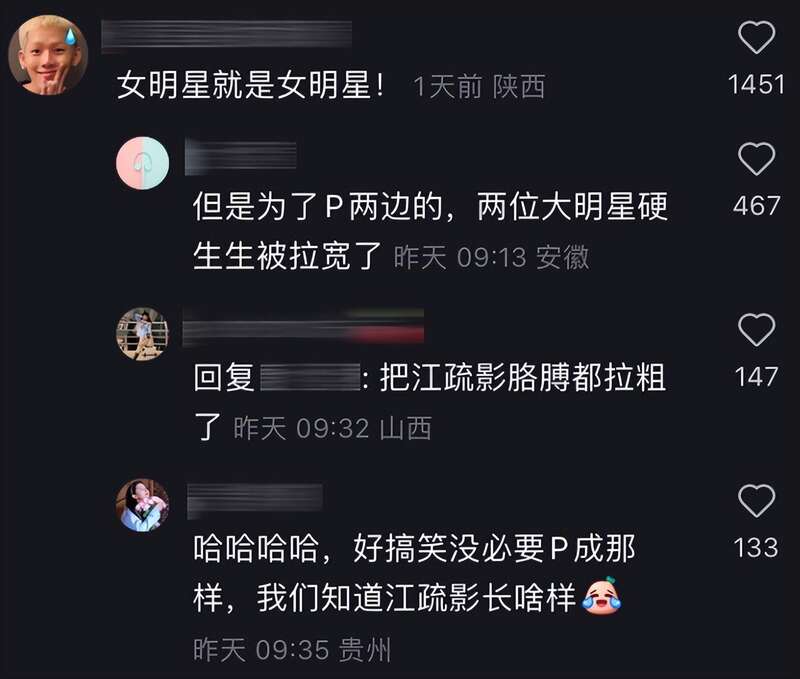Like the reply posted from 安徽
Image resolution: width=800 pixels, height=679 pixels.
click(x=756, y=159)
